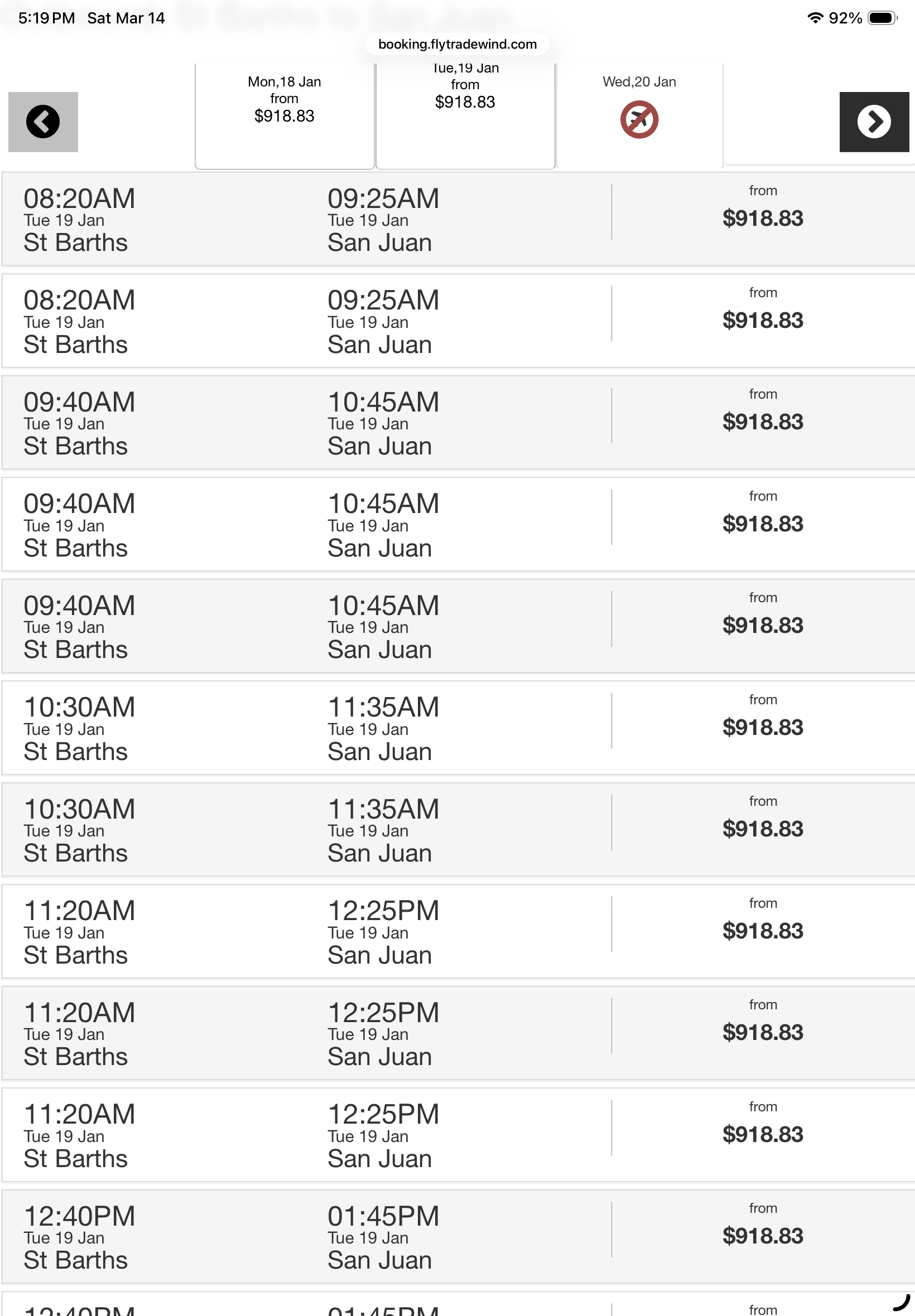The height and width of the screenshot is (1316, 915).
Task: Choose the second 08:20AM St Barths flight
Action: click(457, 321)
